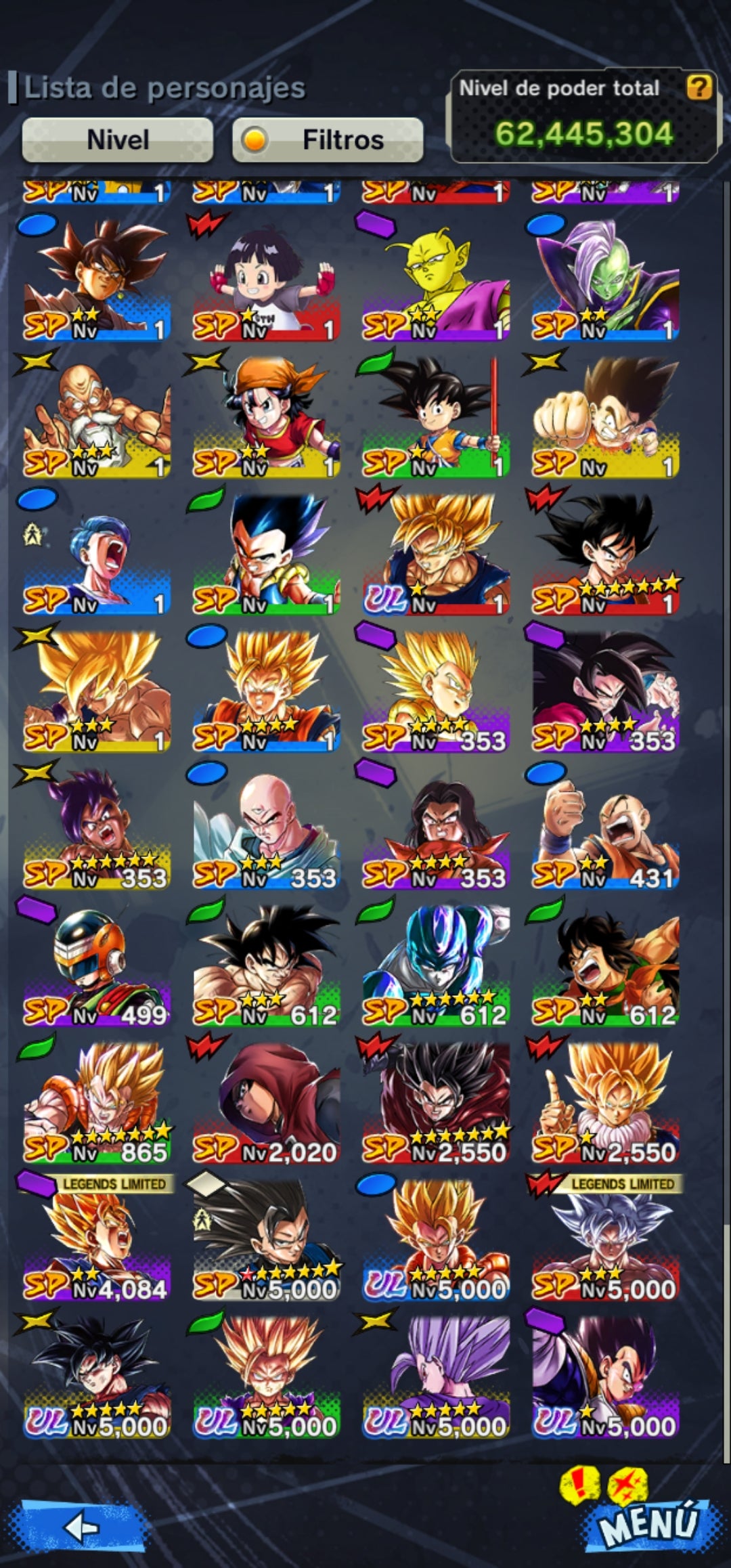The width and height of the screenshot is (731, 1568).
Task: Open the MENÚ button
Action: (648, 1525)
